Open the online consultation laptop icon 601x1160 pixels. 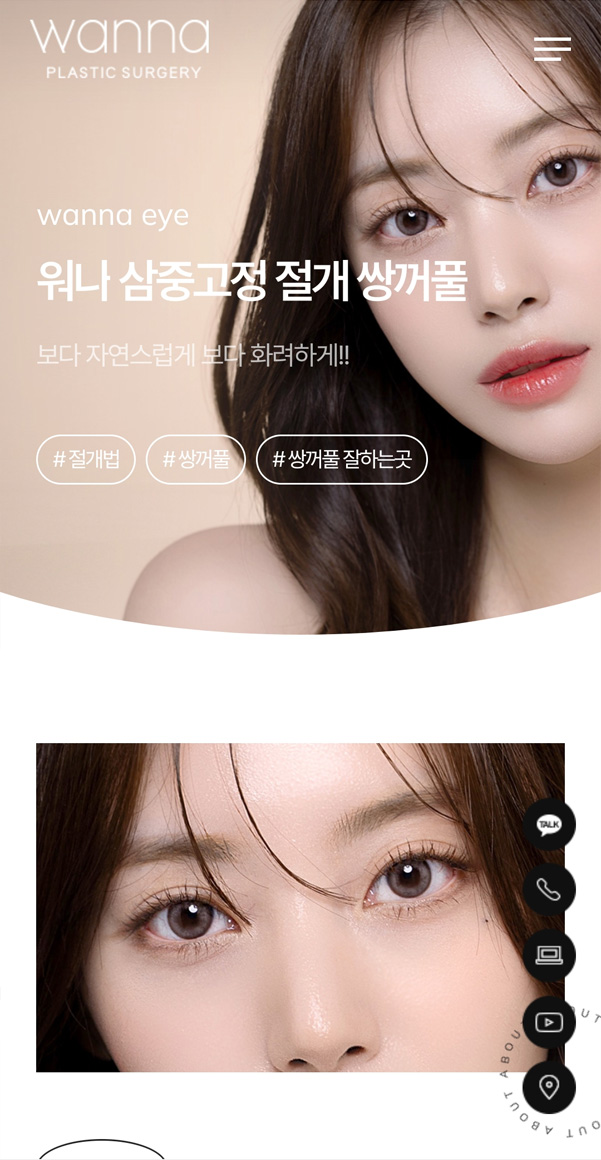[x=549, y=955]
